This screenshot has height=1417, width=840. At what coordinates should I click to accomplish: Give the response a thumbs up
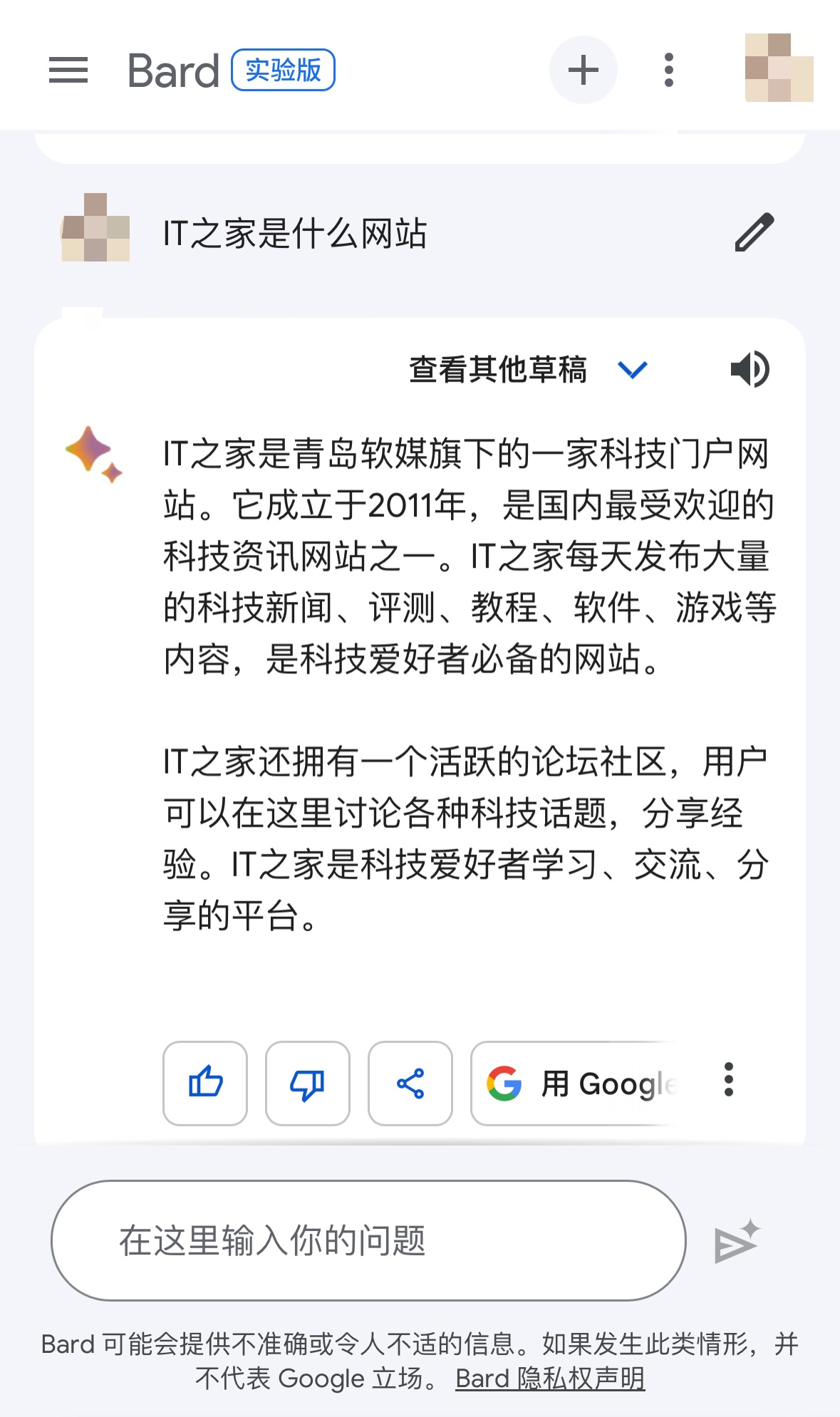click(x=205, y=1083)
